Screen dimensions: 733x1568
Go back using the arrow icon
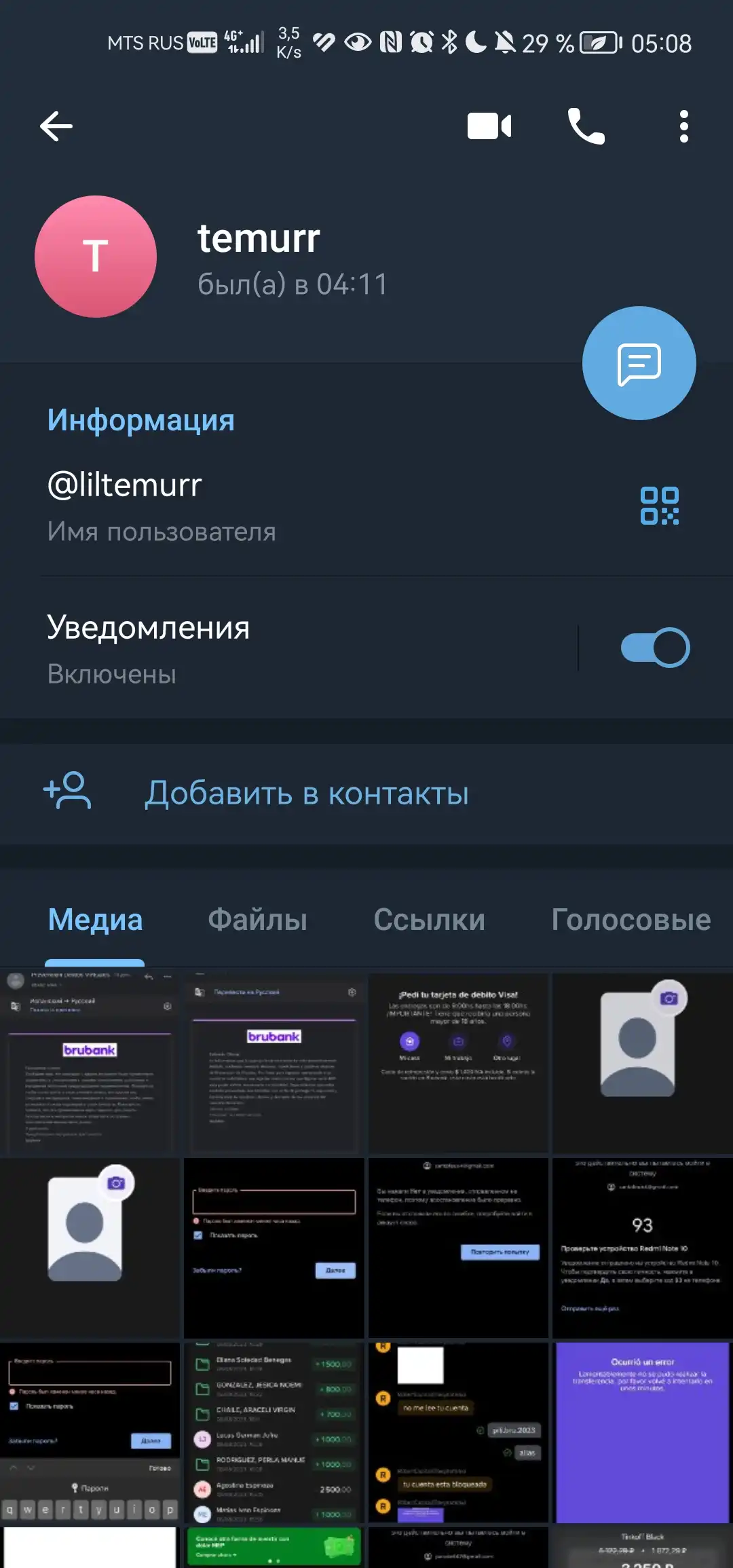56,126
